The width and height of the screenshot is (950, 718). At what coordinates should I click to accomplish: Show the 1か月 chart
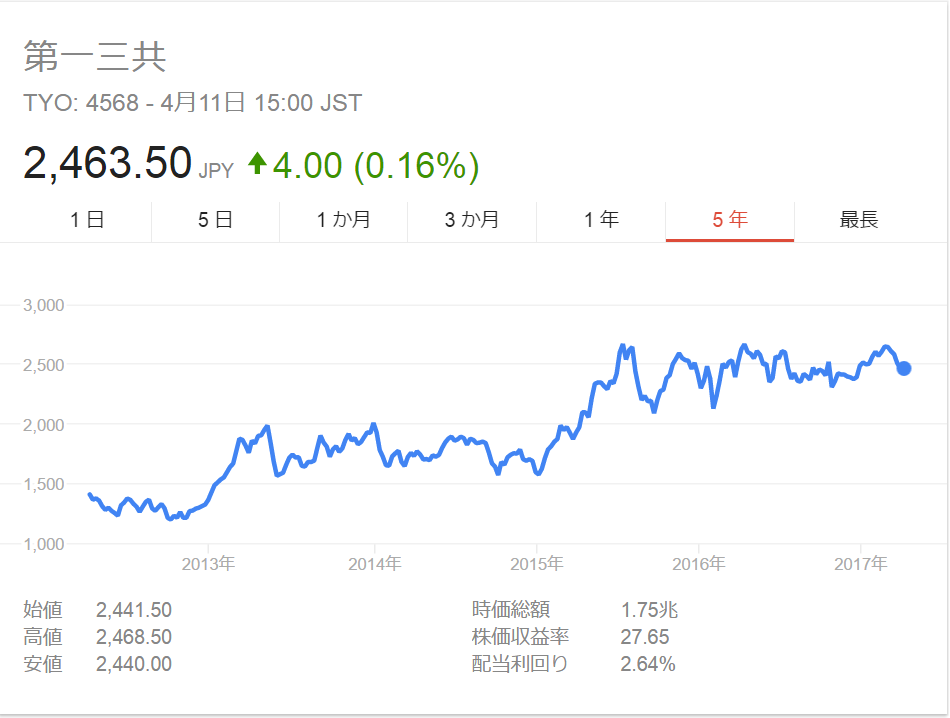(343, 220)
